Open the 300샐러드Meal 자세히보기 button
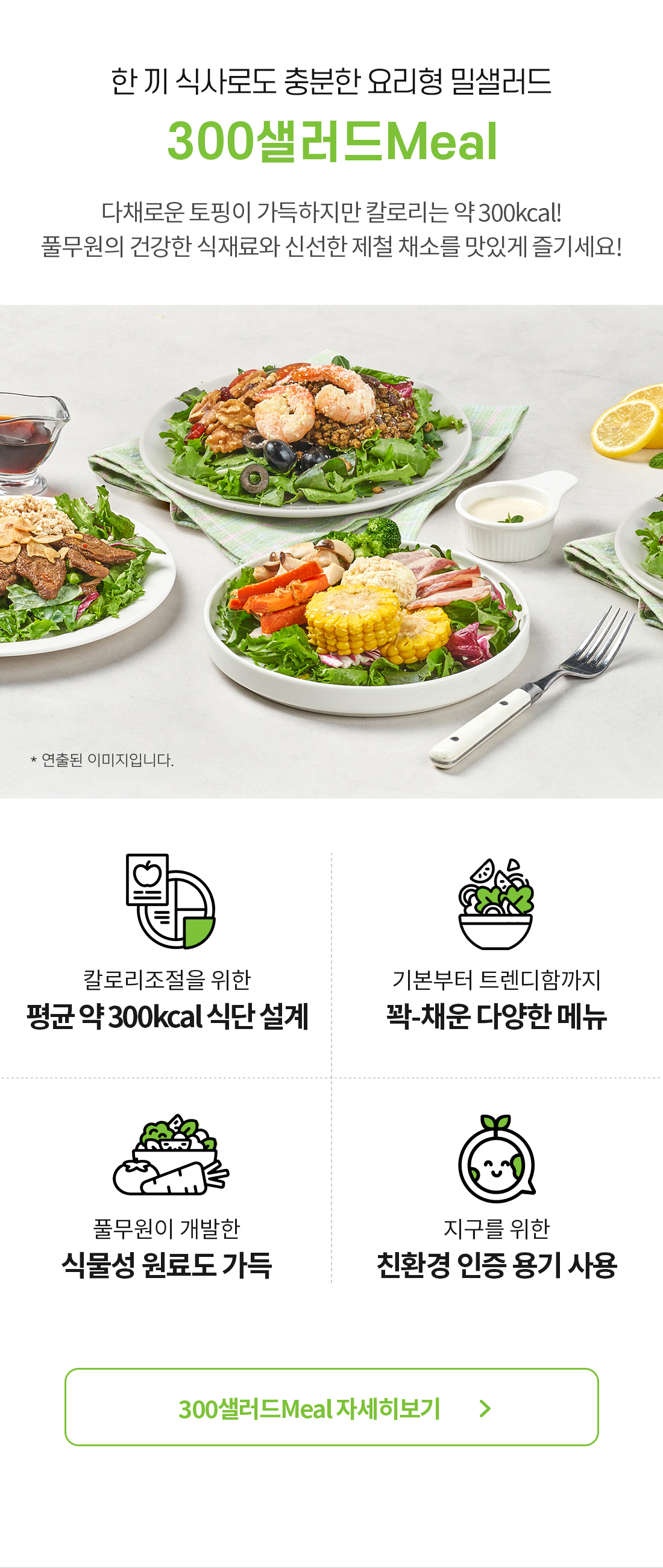This screenshot has width=663, height=1568. 331,1407
